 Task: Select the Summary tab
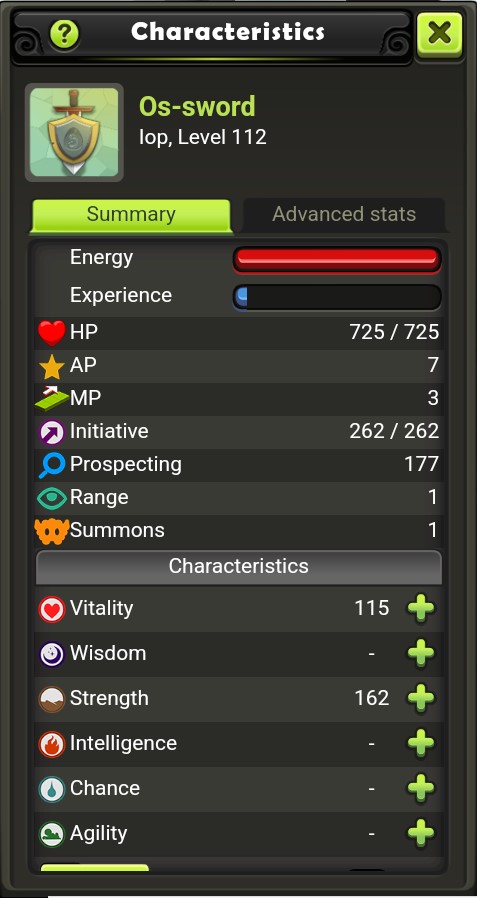(131, 215)
